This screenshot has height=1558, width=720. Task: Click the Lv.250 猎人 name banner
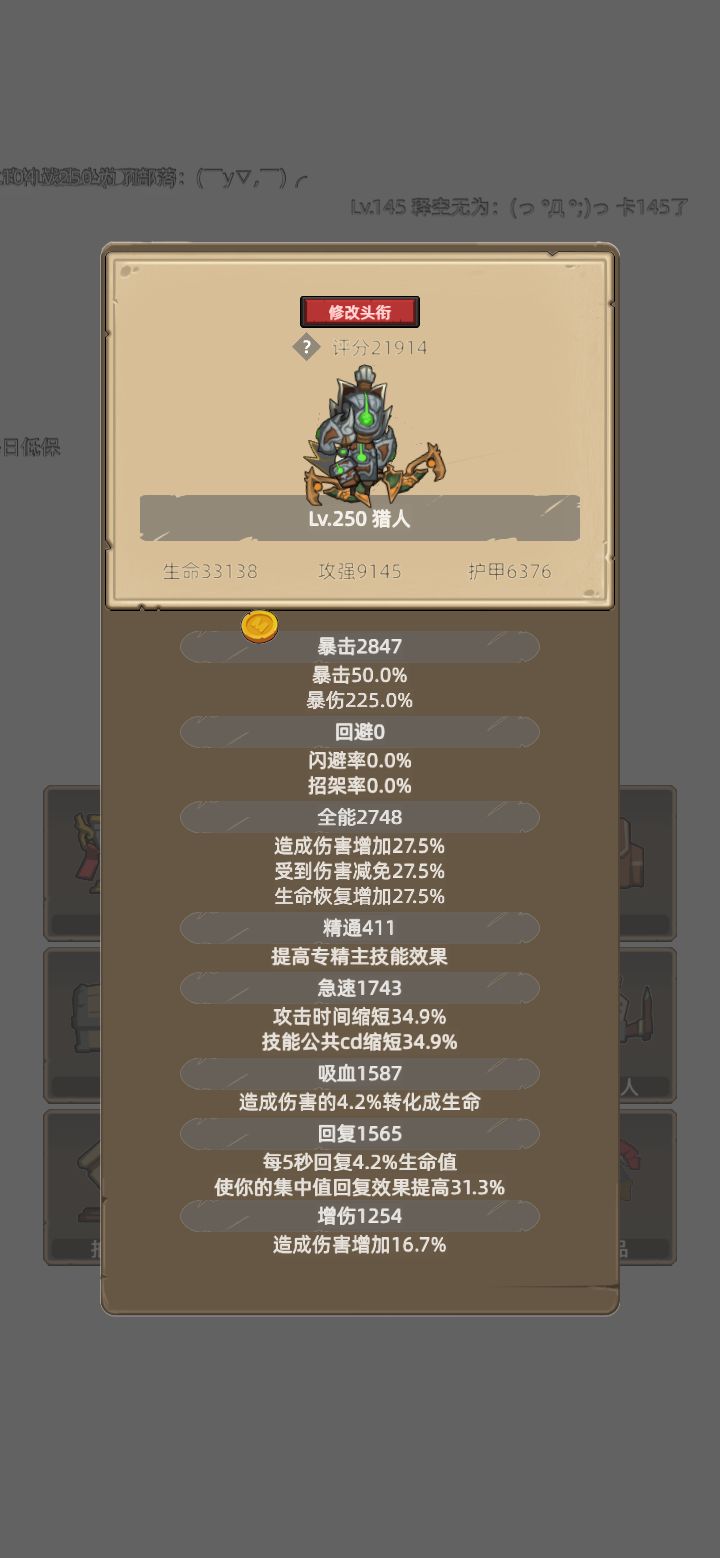(x=360, y=518)
